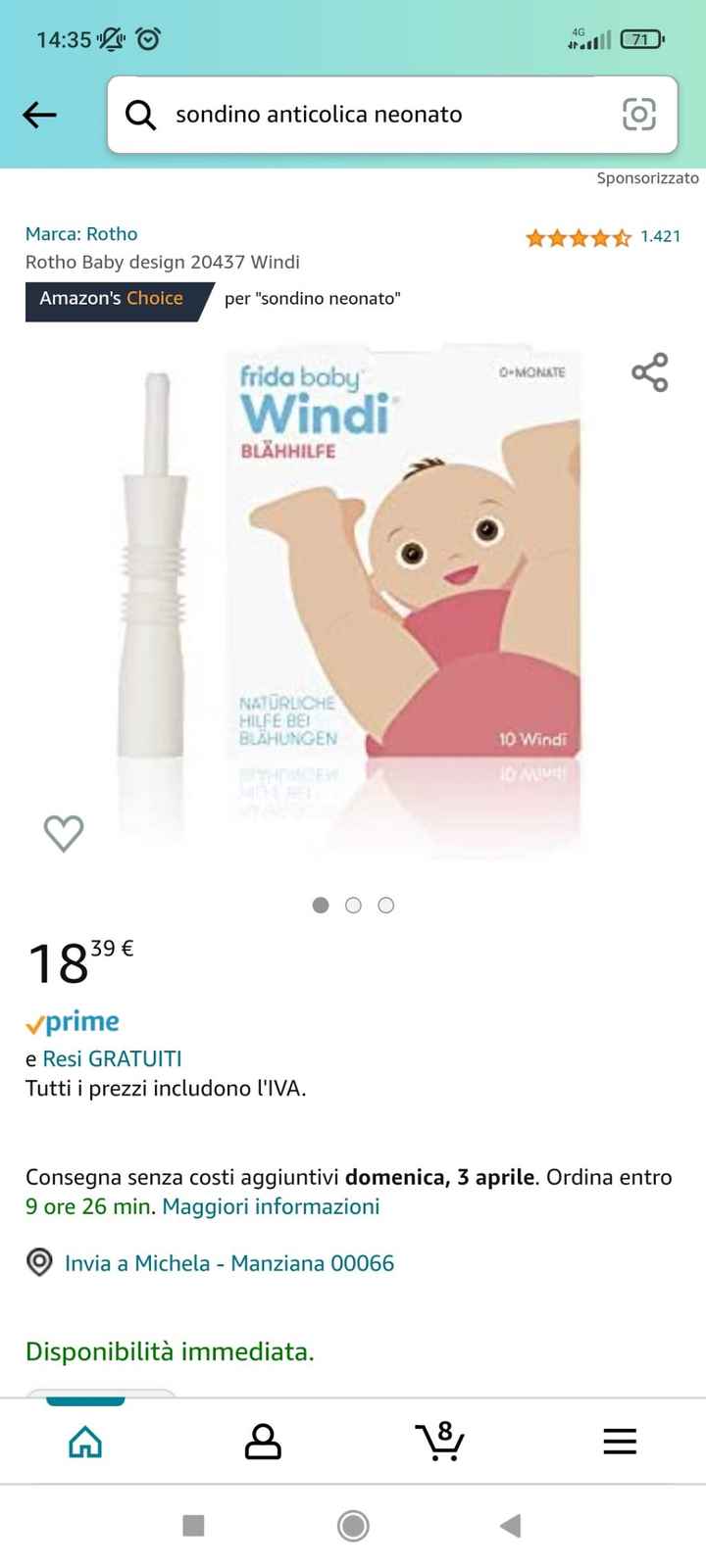Screen dimensions: 706x1568
Task: Select the second carousel dot
Action: [353, 905]
